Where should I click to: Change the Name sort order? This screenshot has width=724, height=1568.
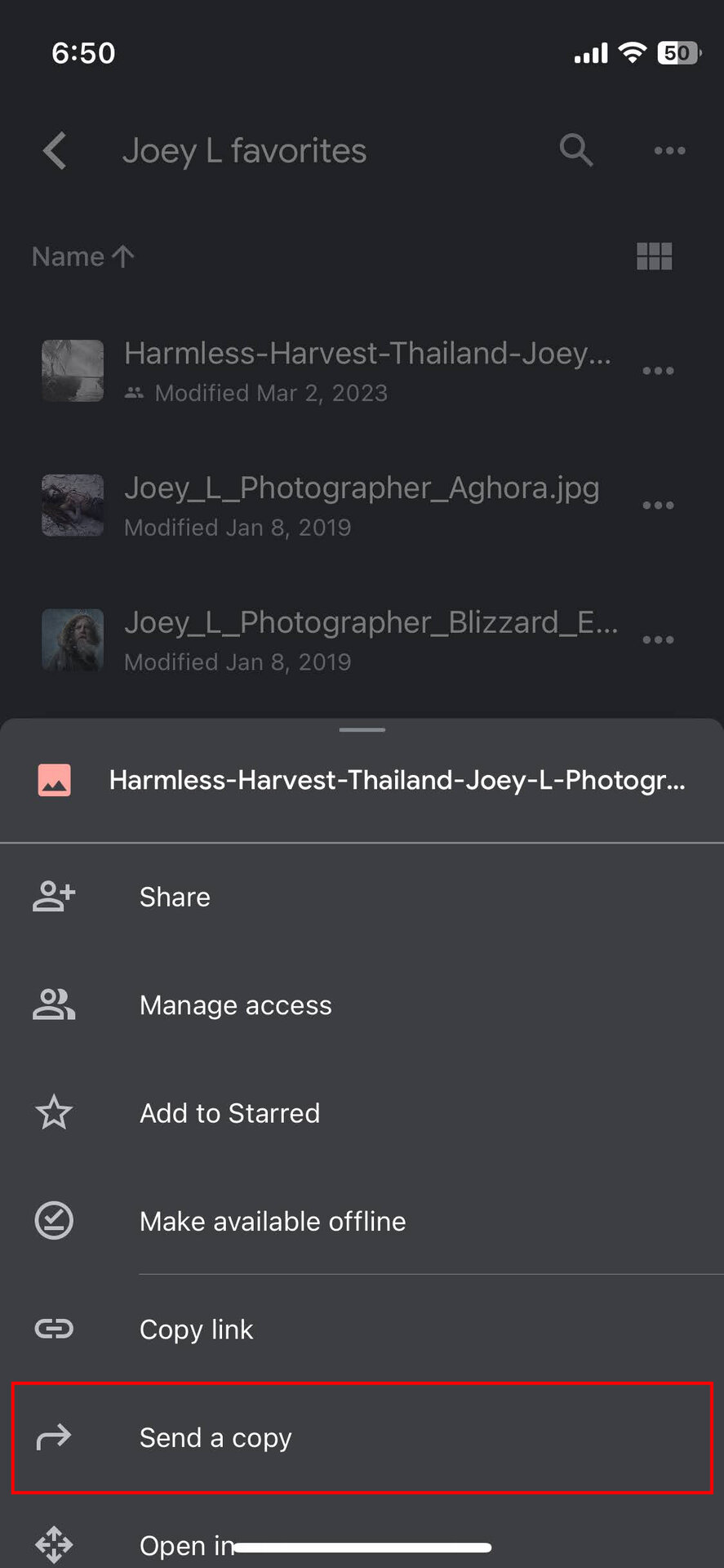pos(82,256)
